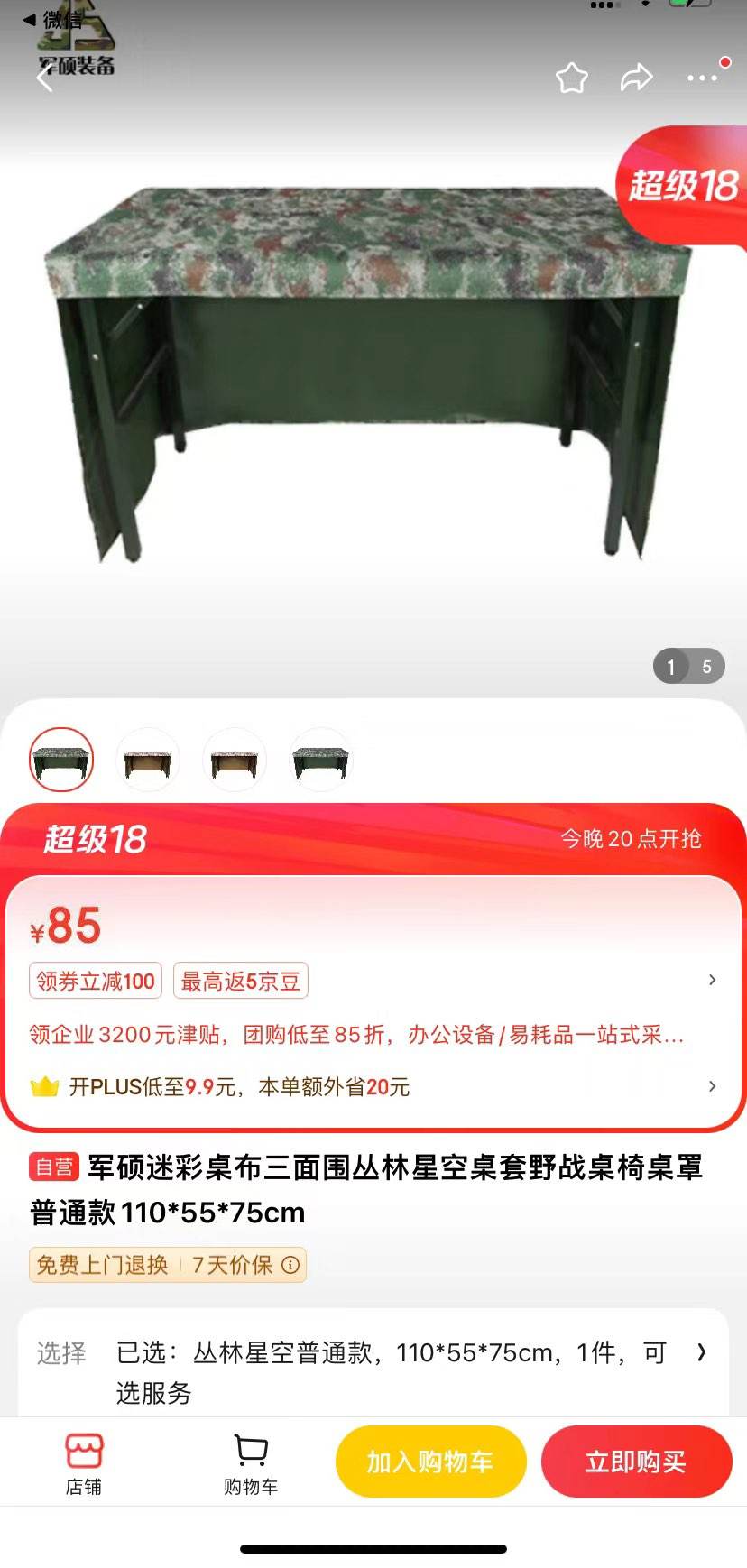Tap the 1/5 image counter pill
This screenshot has height=1568, width=747.
click(x=688, y=666)
